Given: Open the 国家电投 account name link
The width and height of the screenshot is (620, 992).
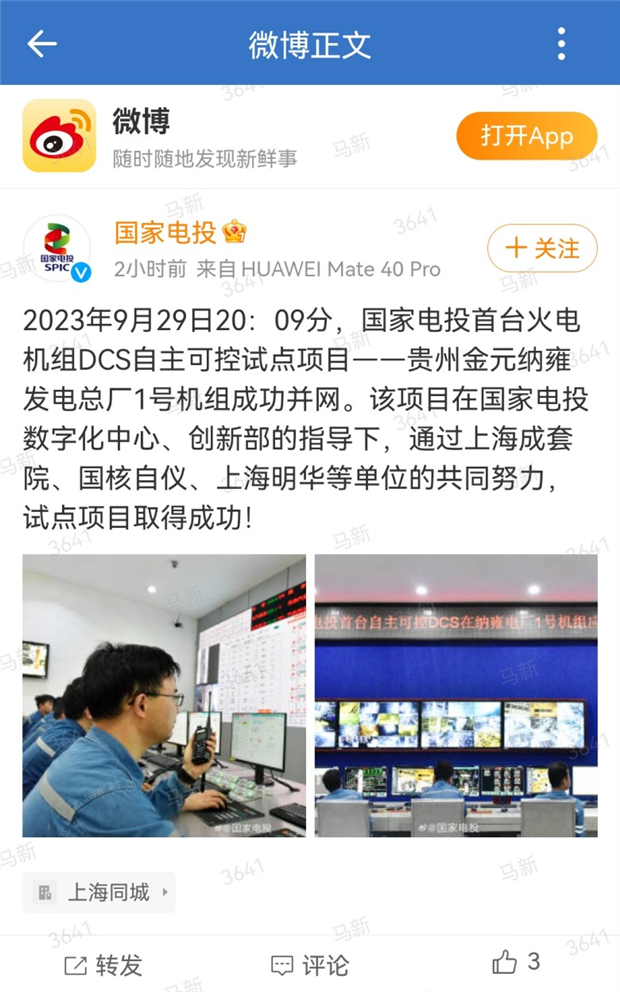Looking at the screenshot, I should [x=166, y=233].
